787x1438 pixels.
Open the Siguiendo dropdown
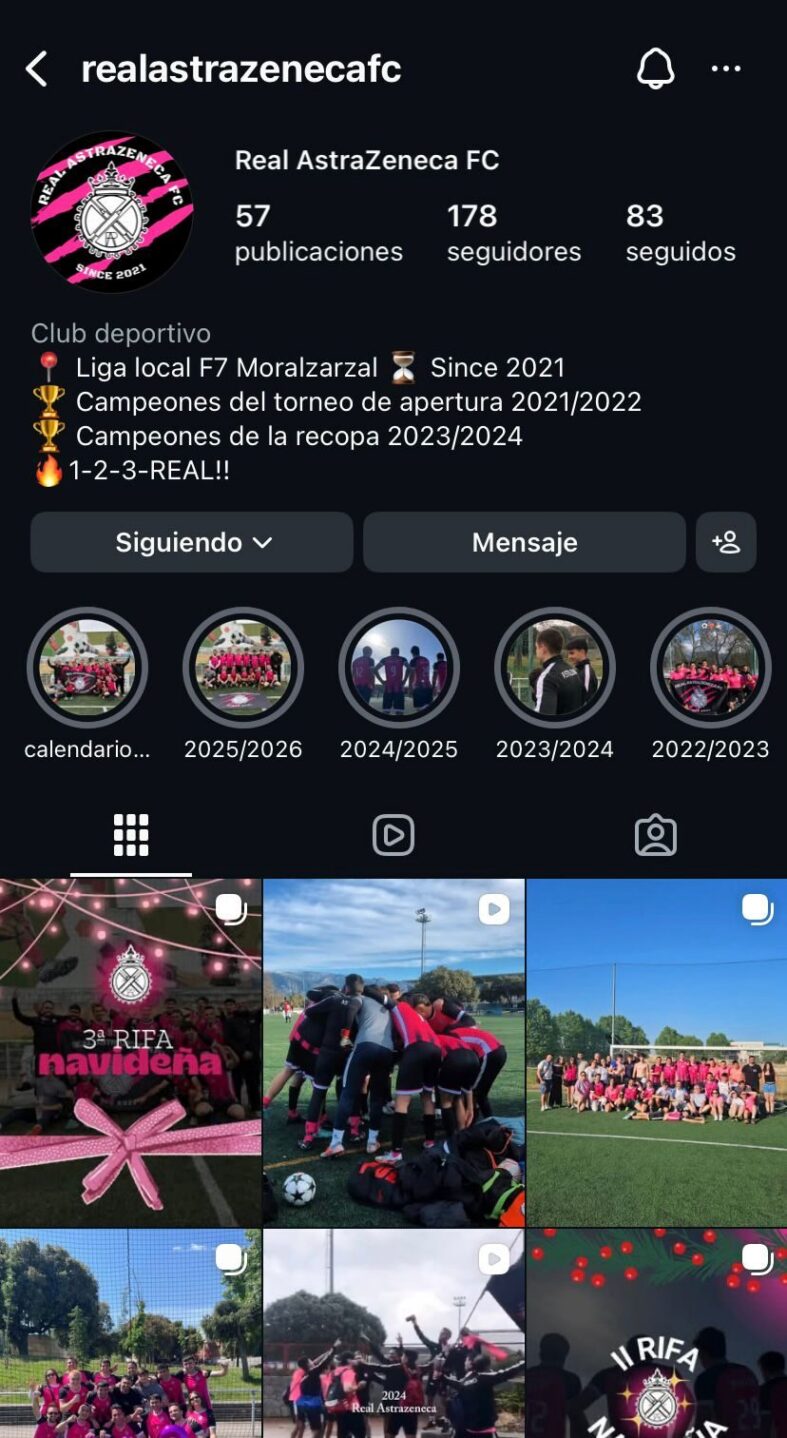point(191,543)
